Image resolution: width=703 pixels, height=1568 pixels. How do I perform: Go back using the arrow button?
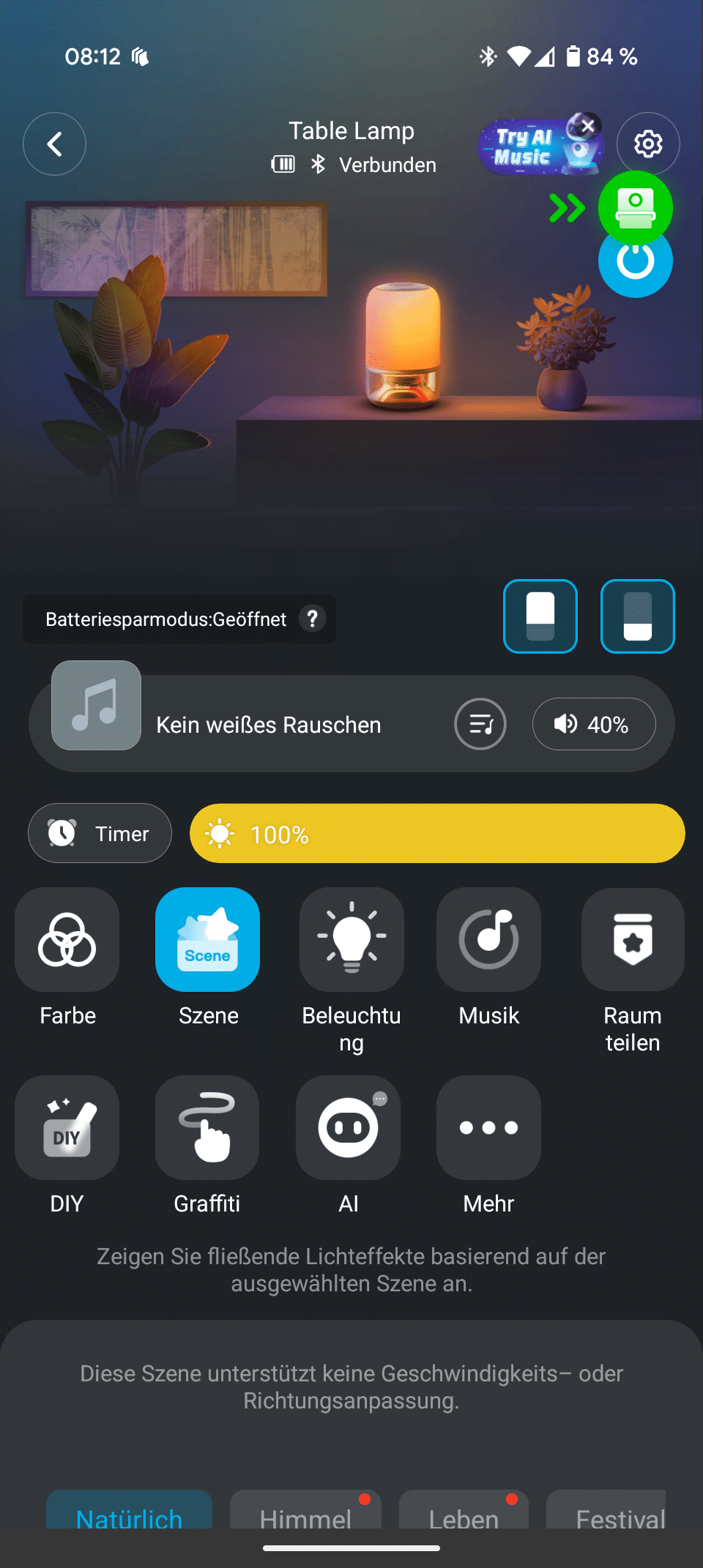pyautogui.click(x=54, y=144)
